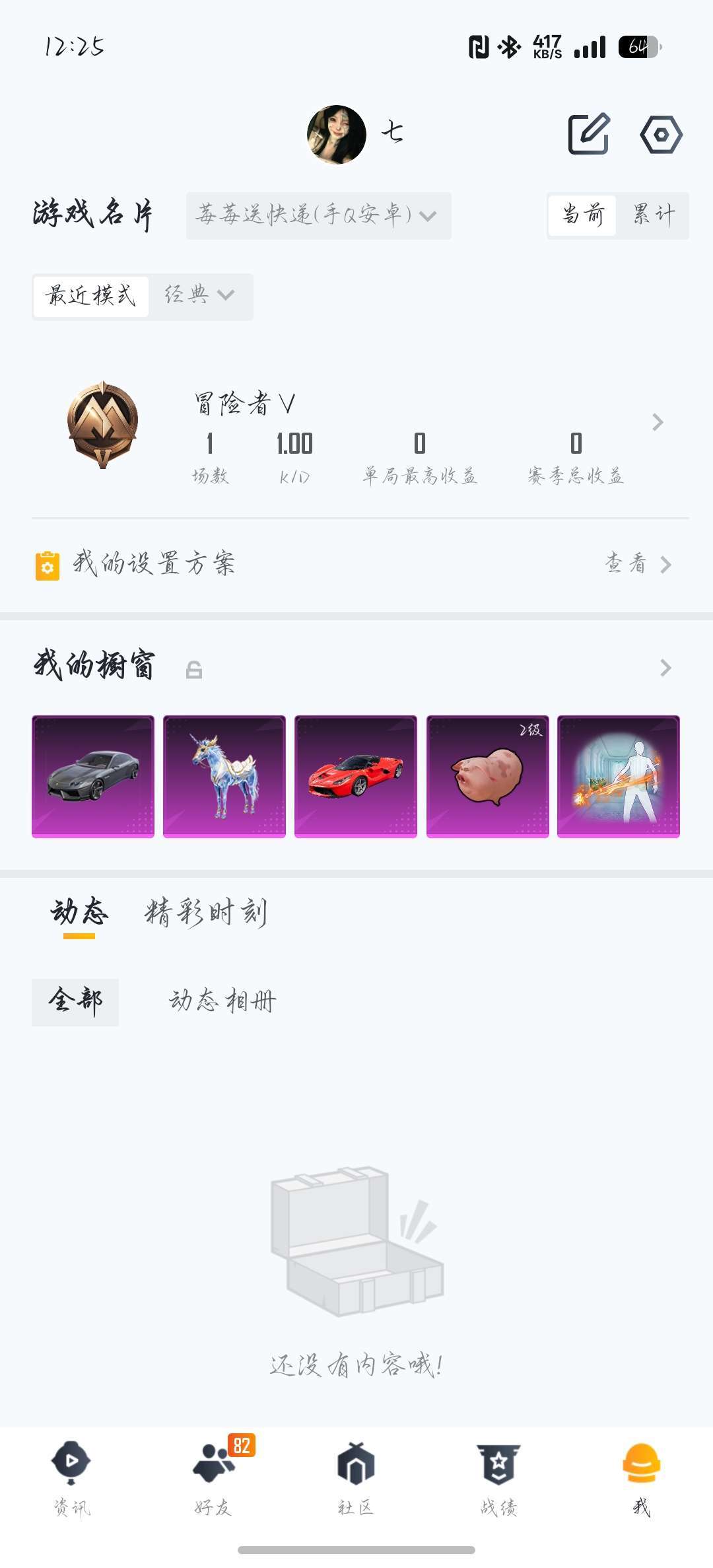Tap the red Ferrari showcase thumbnail

pos(355,778)
